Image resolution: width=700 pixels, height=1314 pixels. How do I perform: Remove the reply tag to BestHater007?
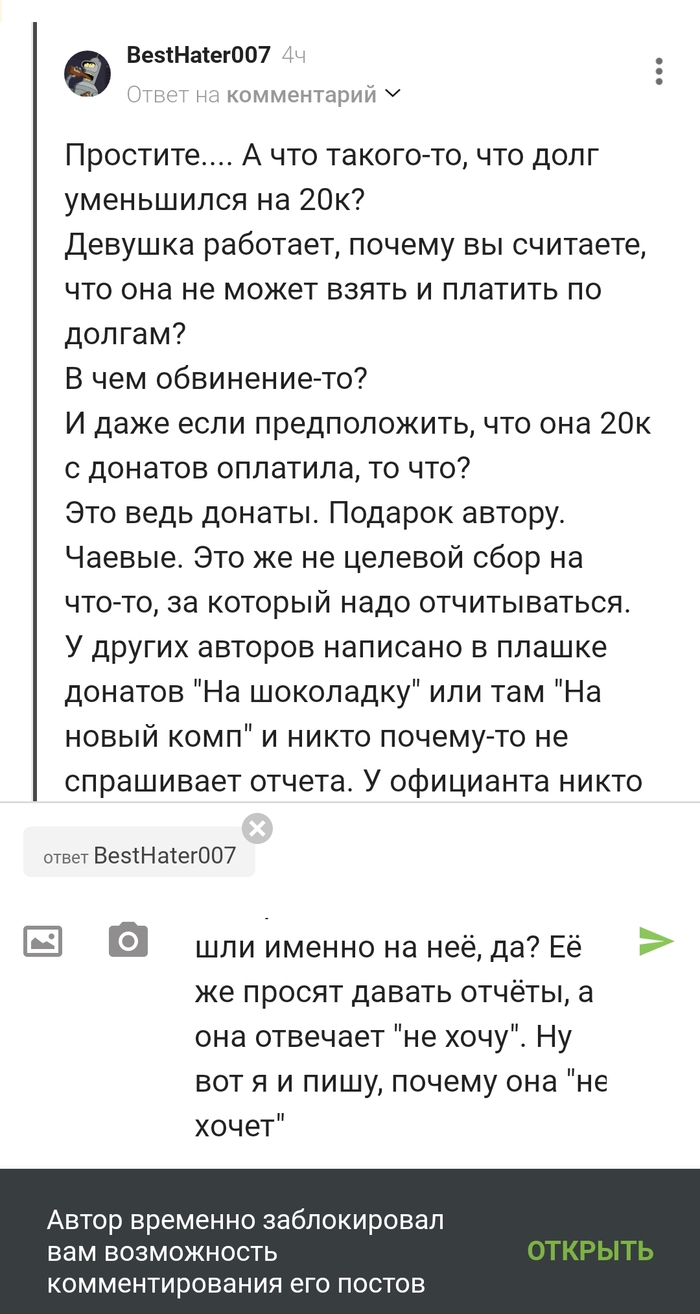point(257,828)
